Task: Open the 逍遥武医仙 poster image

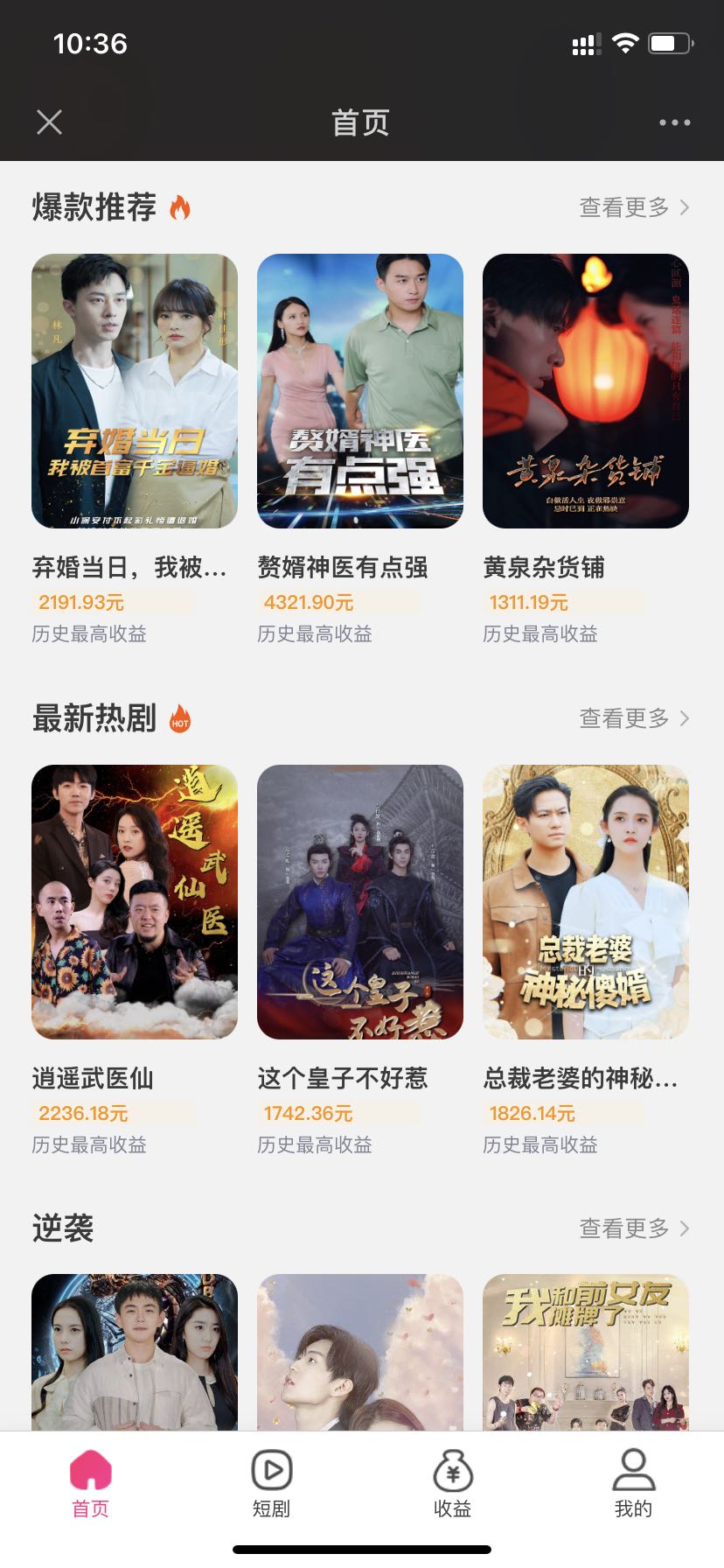Action: 134,901
